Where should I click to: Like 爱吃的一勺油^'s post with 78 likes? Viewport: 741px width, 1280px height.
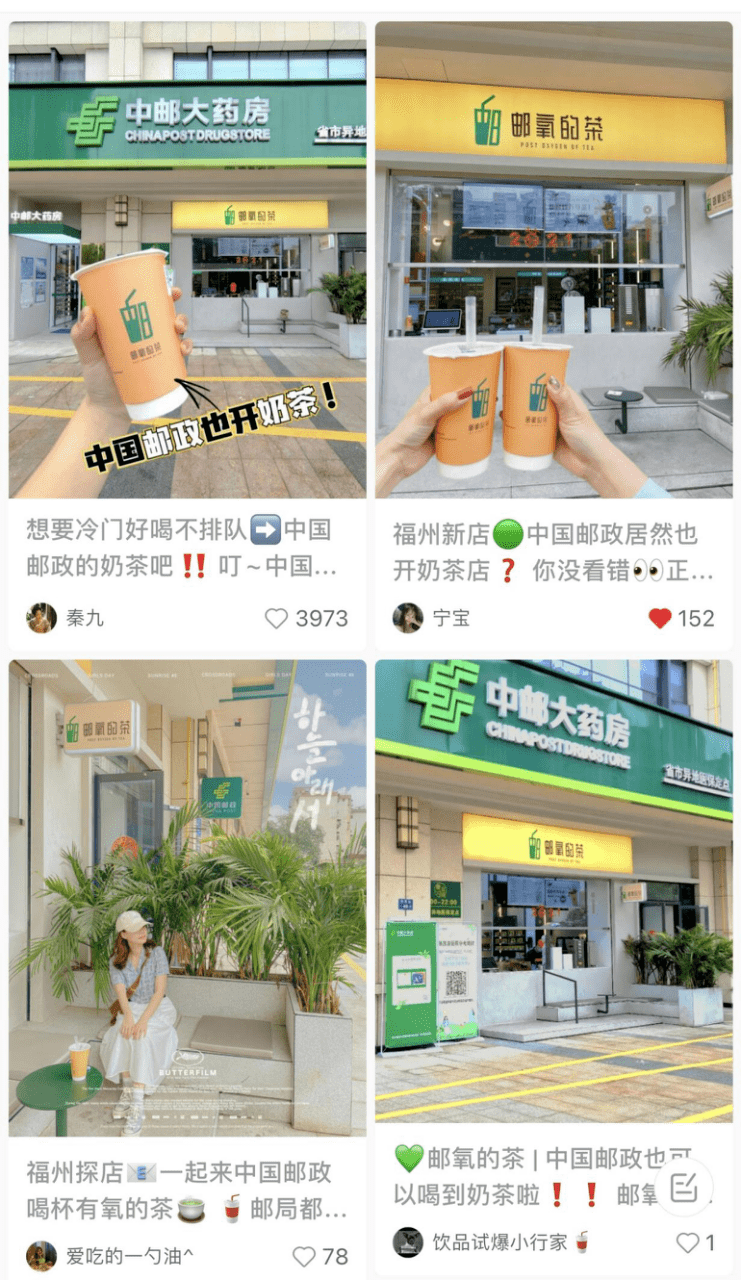pos(303,1256)
